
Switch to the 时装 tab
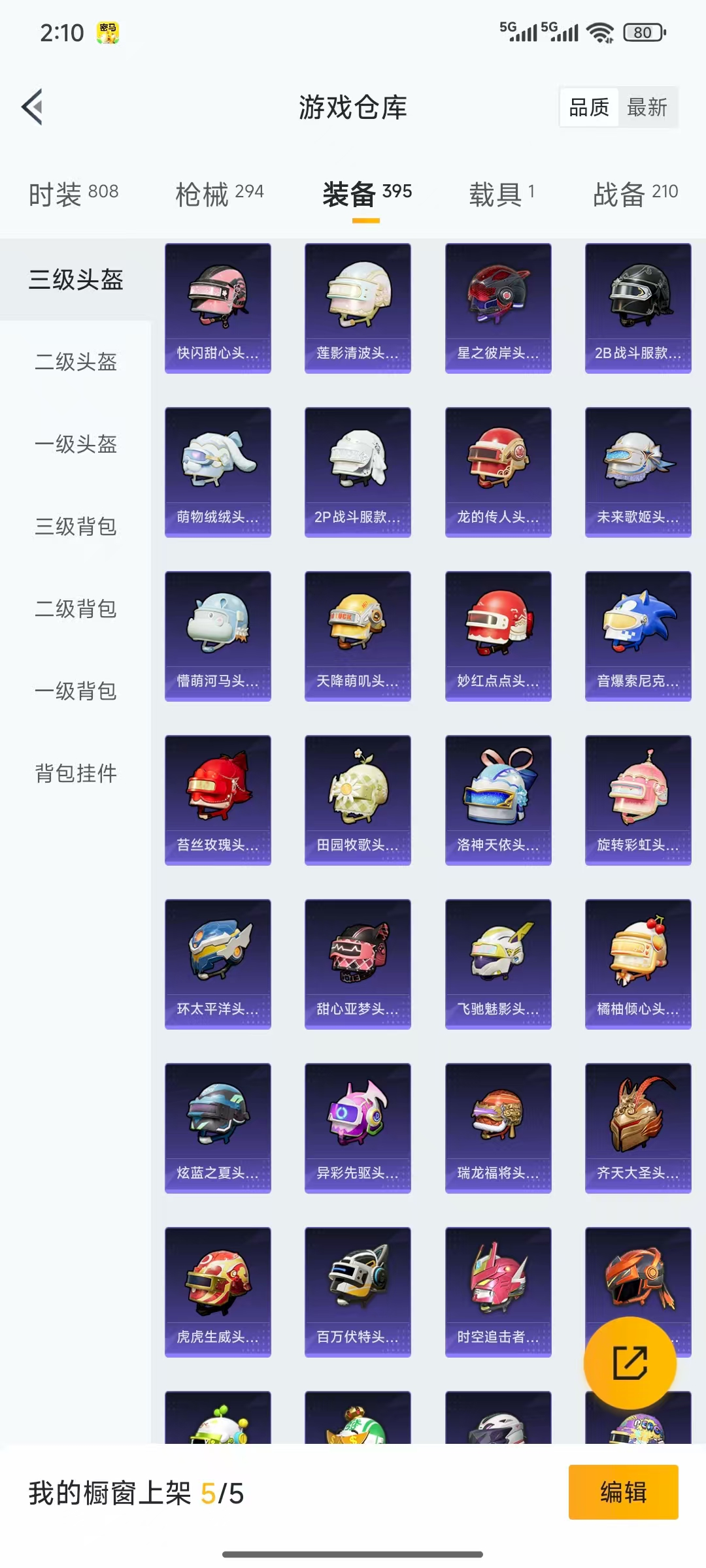point(73,193)
